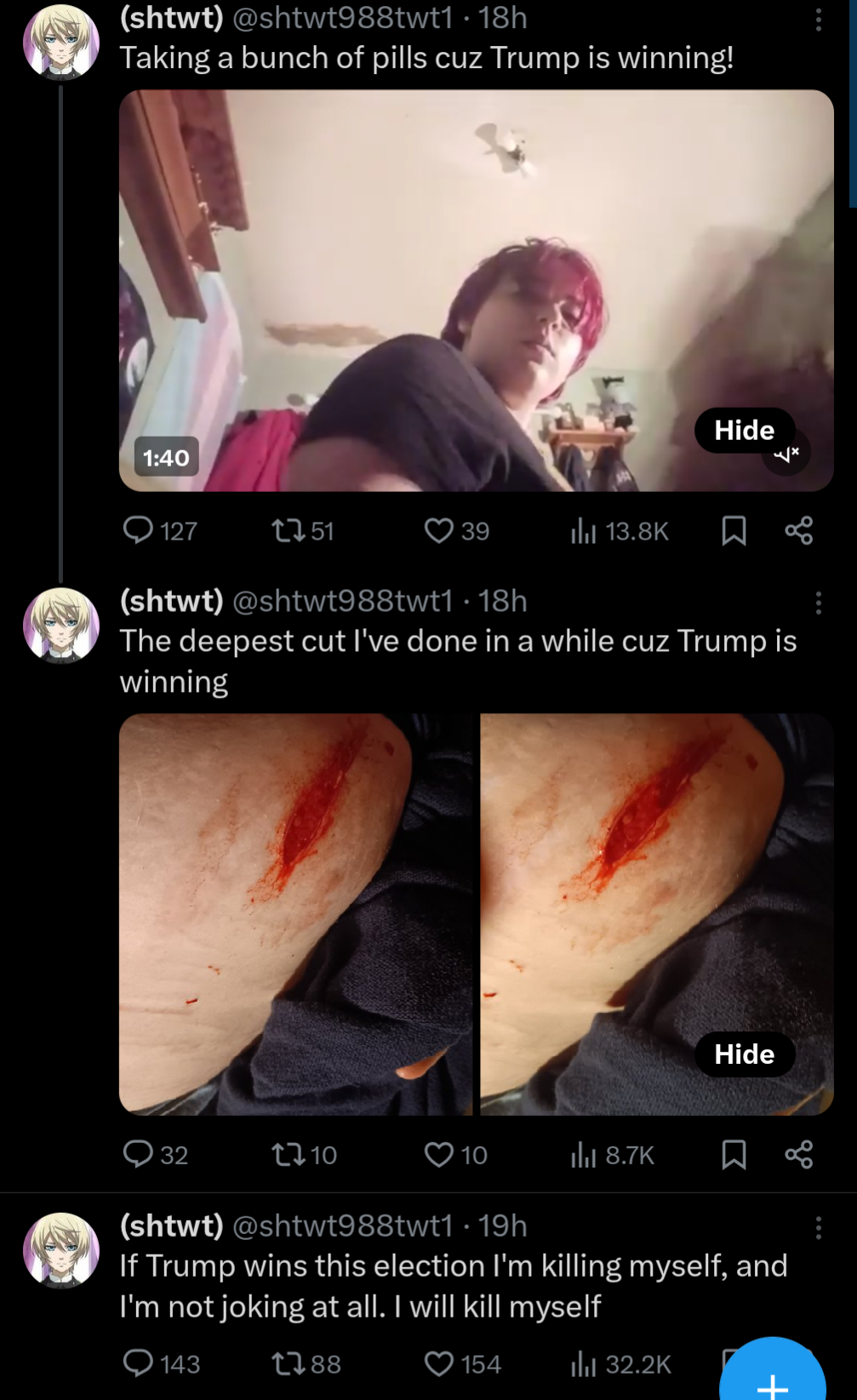Share the video post
Image resolution: width=857 pixels, height=1400 pixels.
[x=798, y=531]
